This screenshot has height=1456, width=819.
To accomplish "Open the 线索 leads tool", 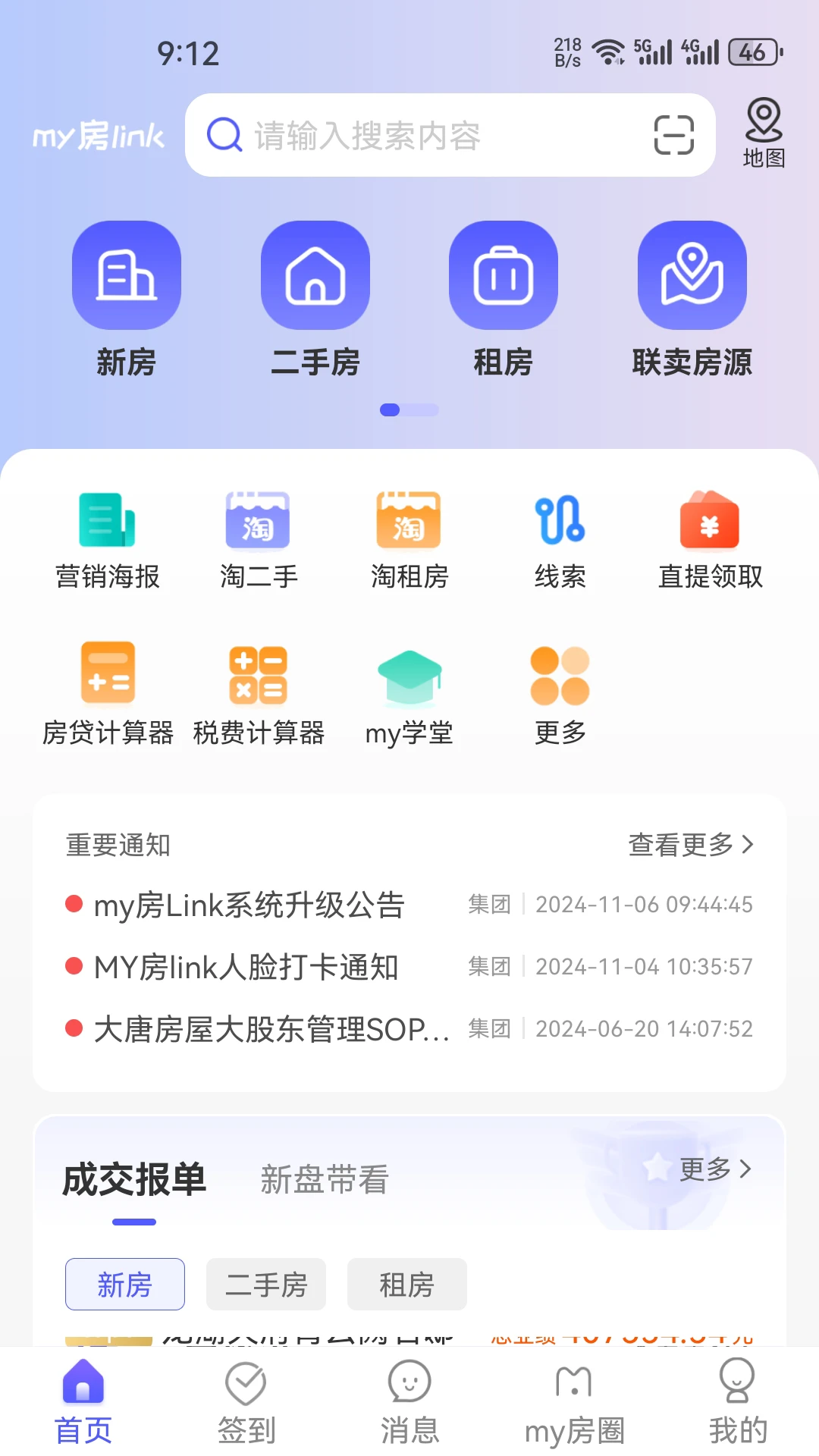I will pyautogui.click(x=560, y=538).
